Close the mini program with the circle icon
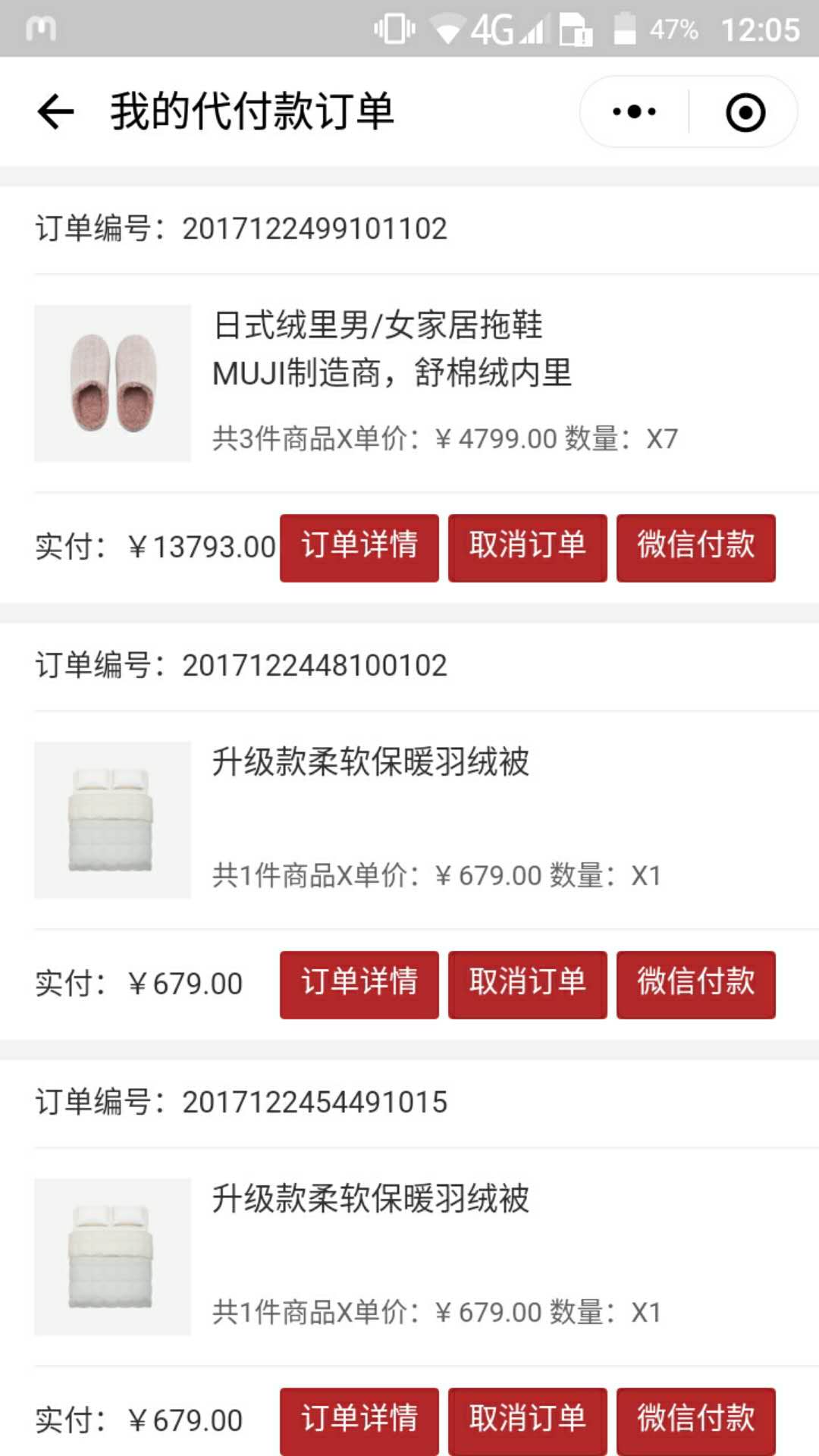The width and height of the screenshot is (819, 1456). point(745,112)
